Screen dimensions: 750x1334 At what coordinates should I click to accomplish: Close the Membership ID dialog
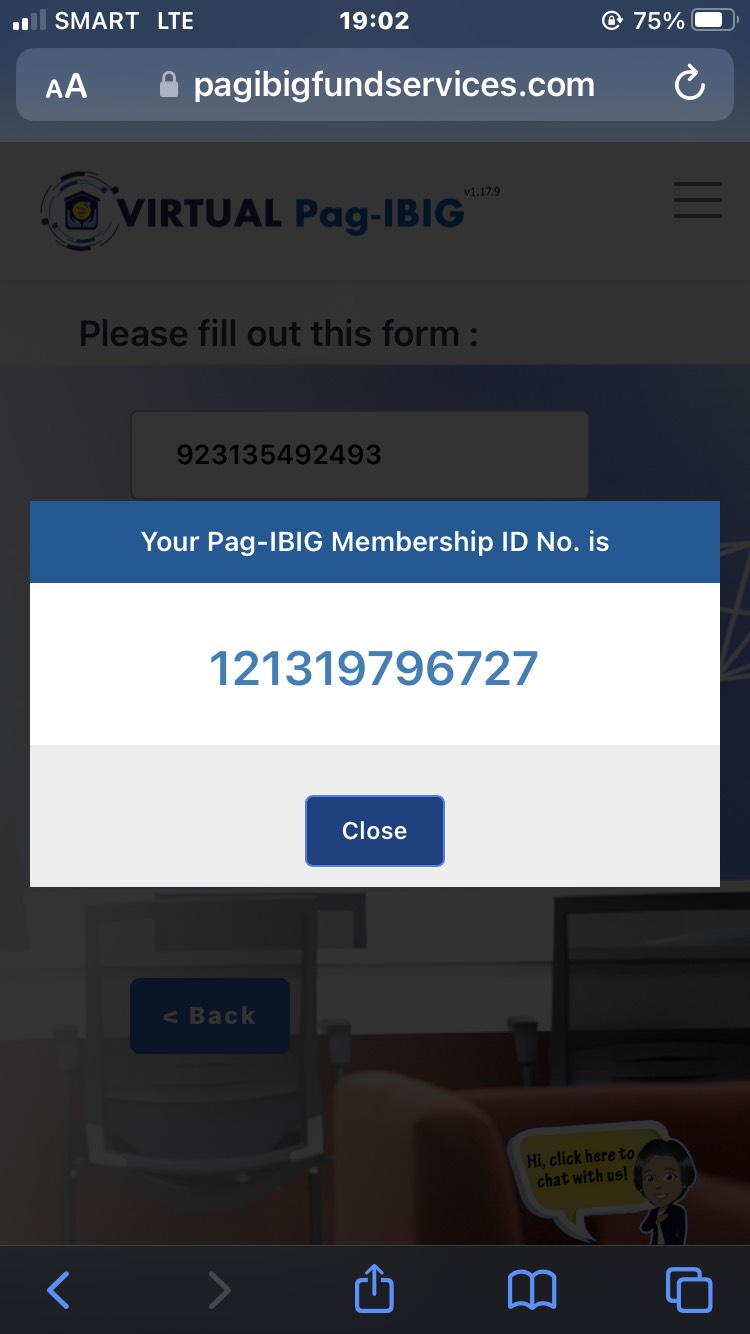coord(374,831)
